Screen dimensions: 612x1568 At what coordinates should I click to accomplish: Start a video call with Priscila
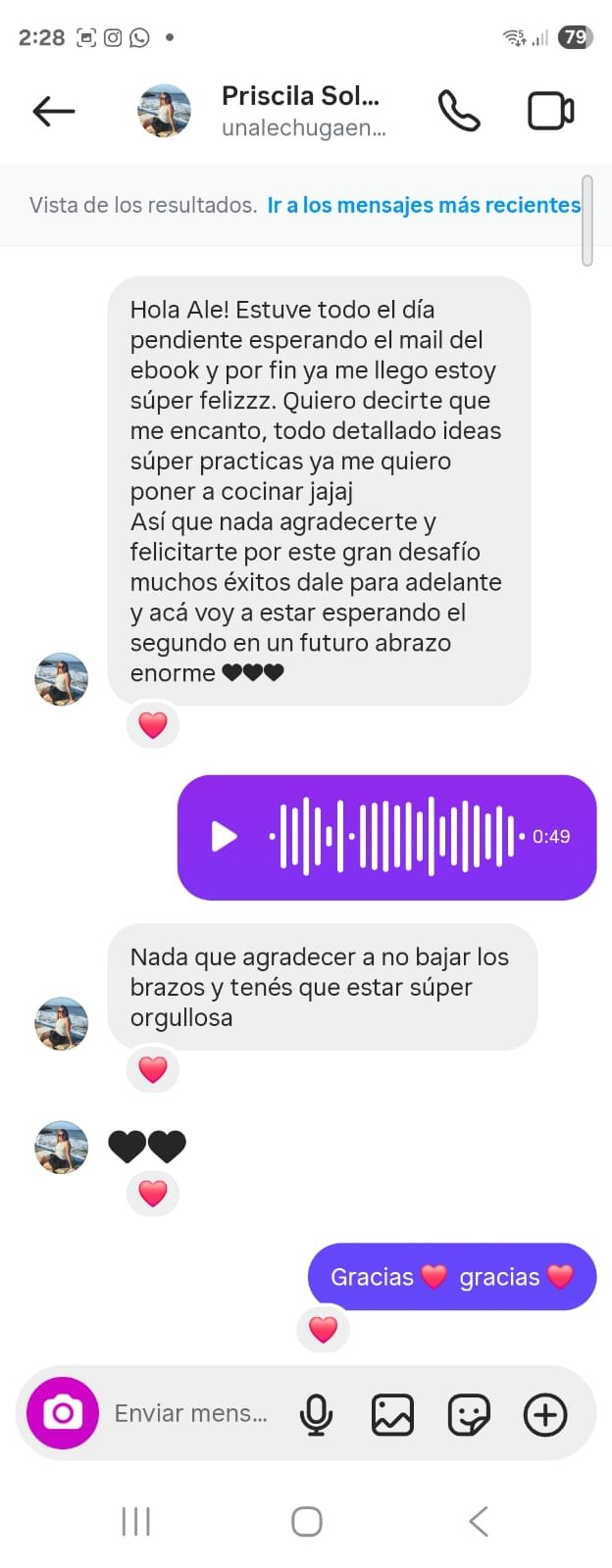pyautogui.click(x=550, y=111)
